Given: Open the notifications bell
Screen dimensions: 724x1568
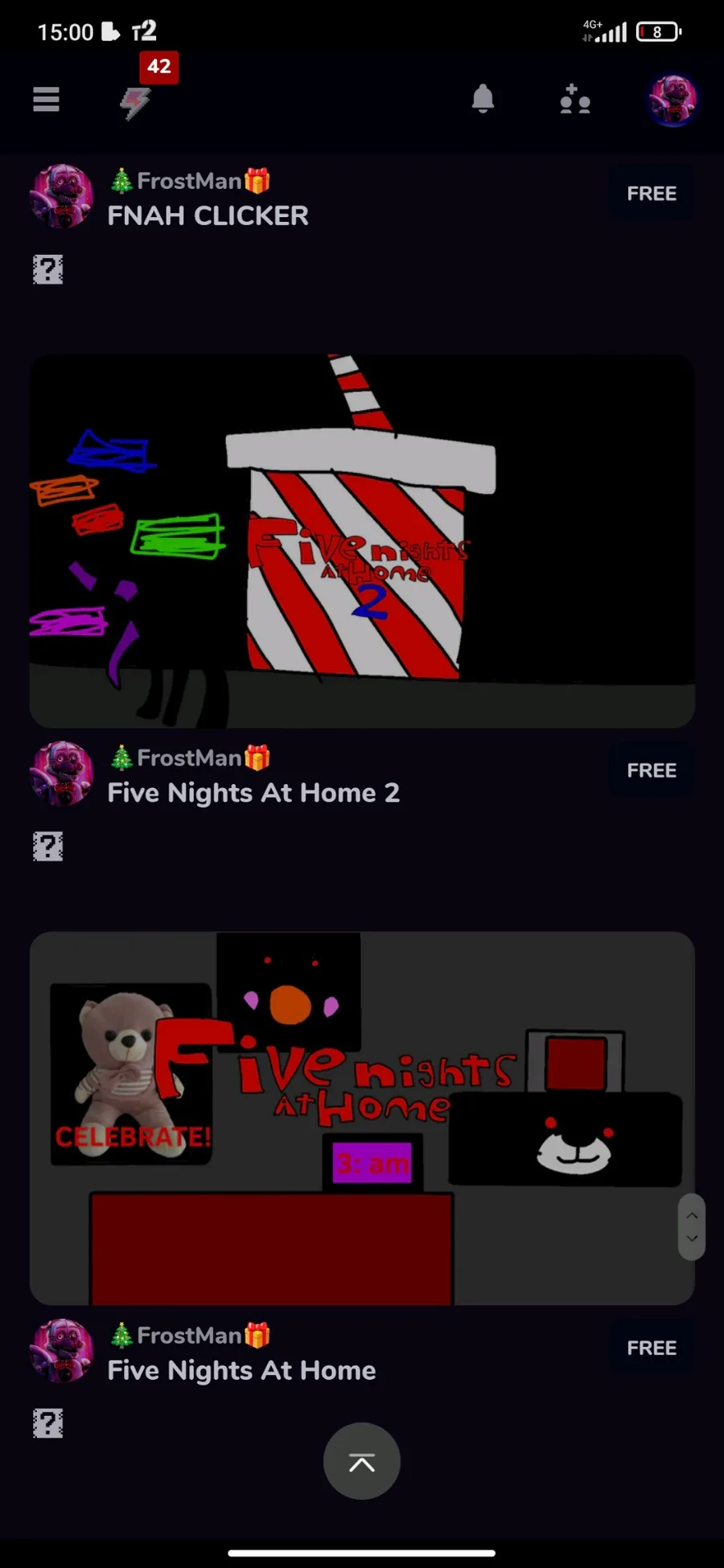Looking at the screenshot, I should point(483,98).
